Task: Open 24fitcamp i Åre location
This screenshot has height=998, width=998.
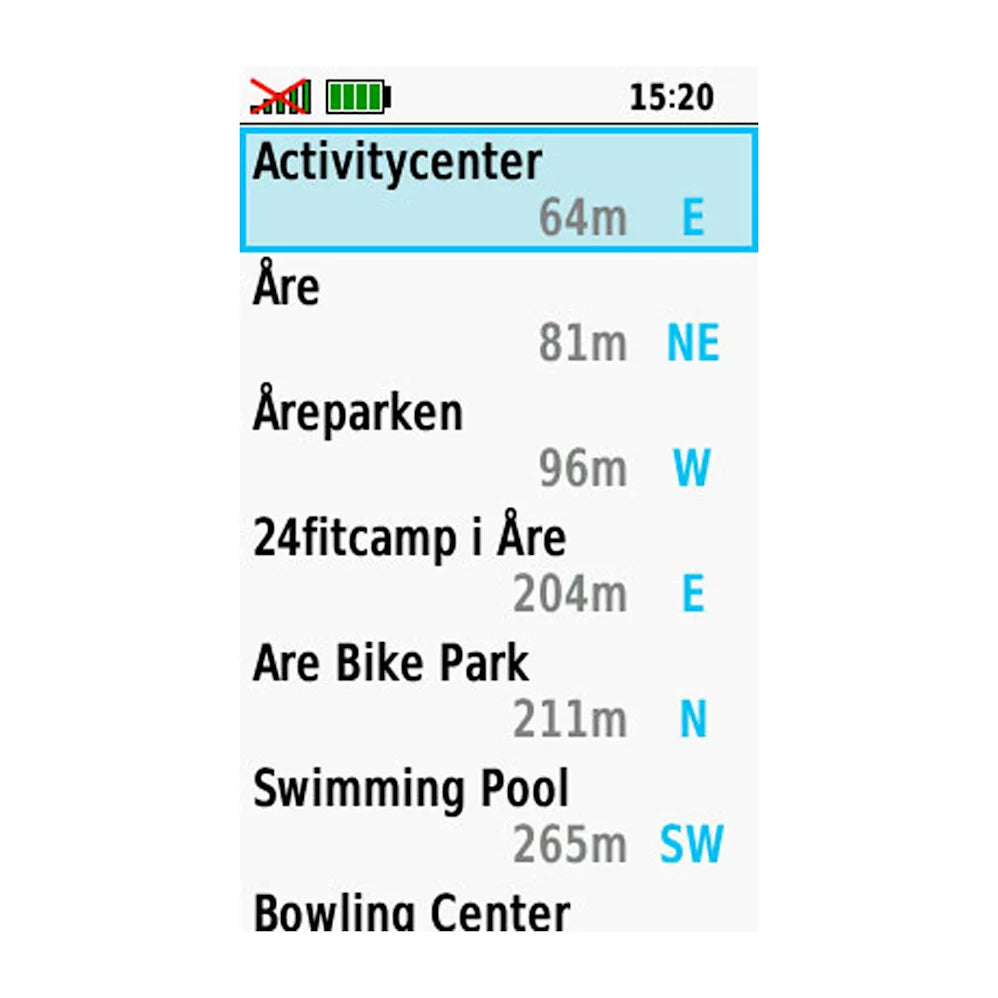Action: click(498, 566)
